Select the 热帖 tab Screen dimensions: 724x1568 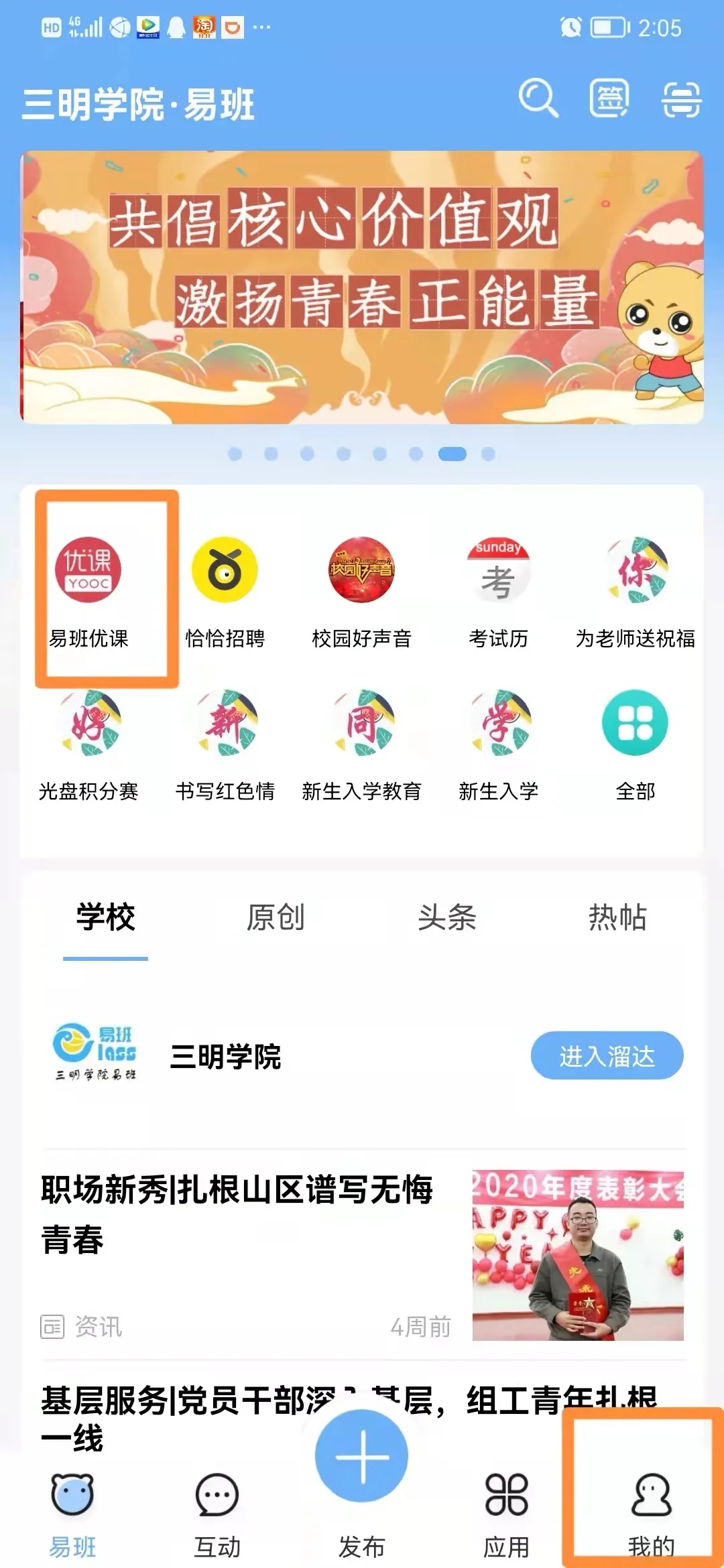(x=617, y=917)
